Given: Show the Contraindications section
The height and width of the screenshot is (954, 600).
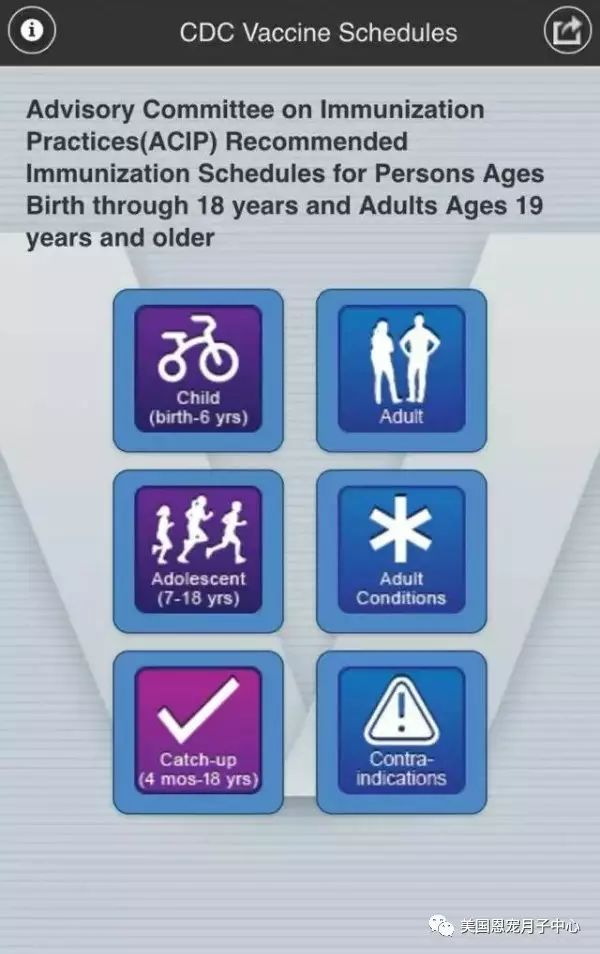Looking at the screenshot, I should [x=401, y=731].
